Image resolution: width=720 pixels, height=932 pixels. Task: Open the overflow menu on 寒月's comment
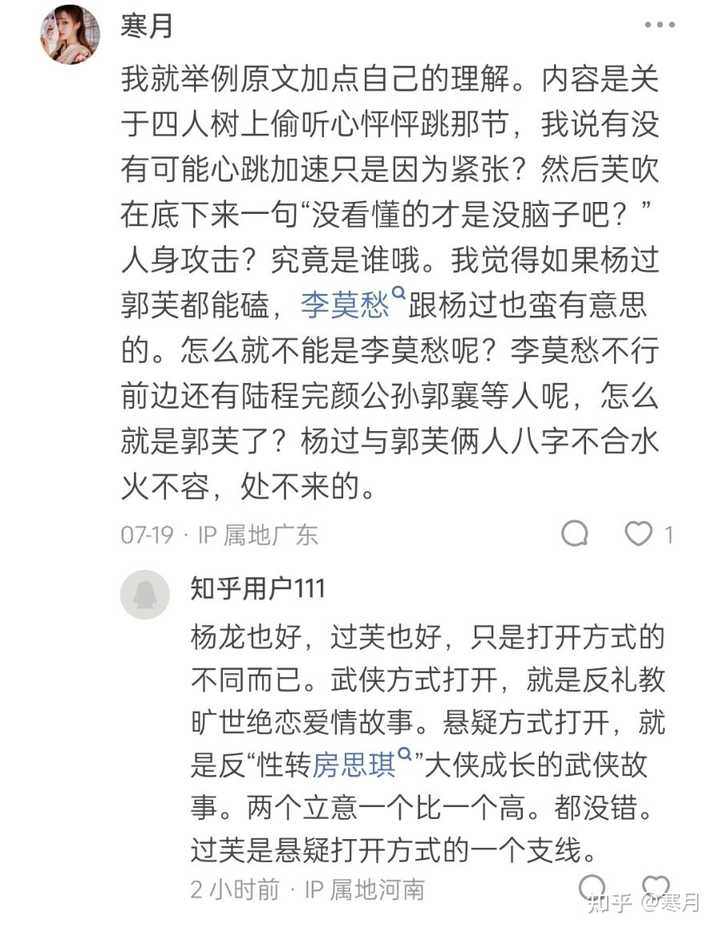tap(660, 25)
